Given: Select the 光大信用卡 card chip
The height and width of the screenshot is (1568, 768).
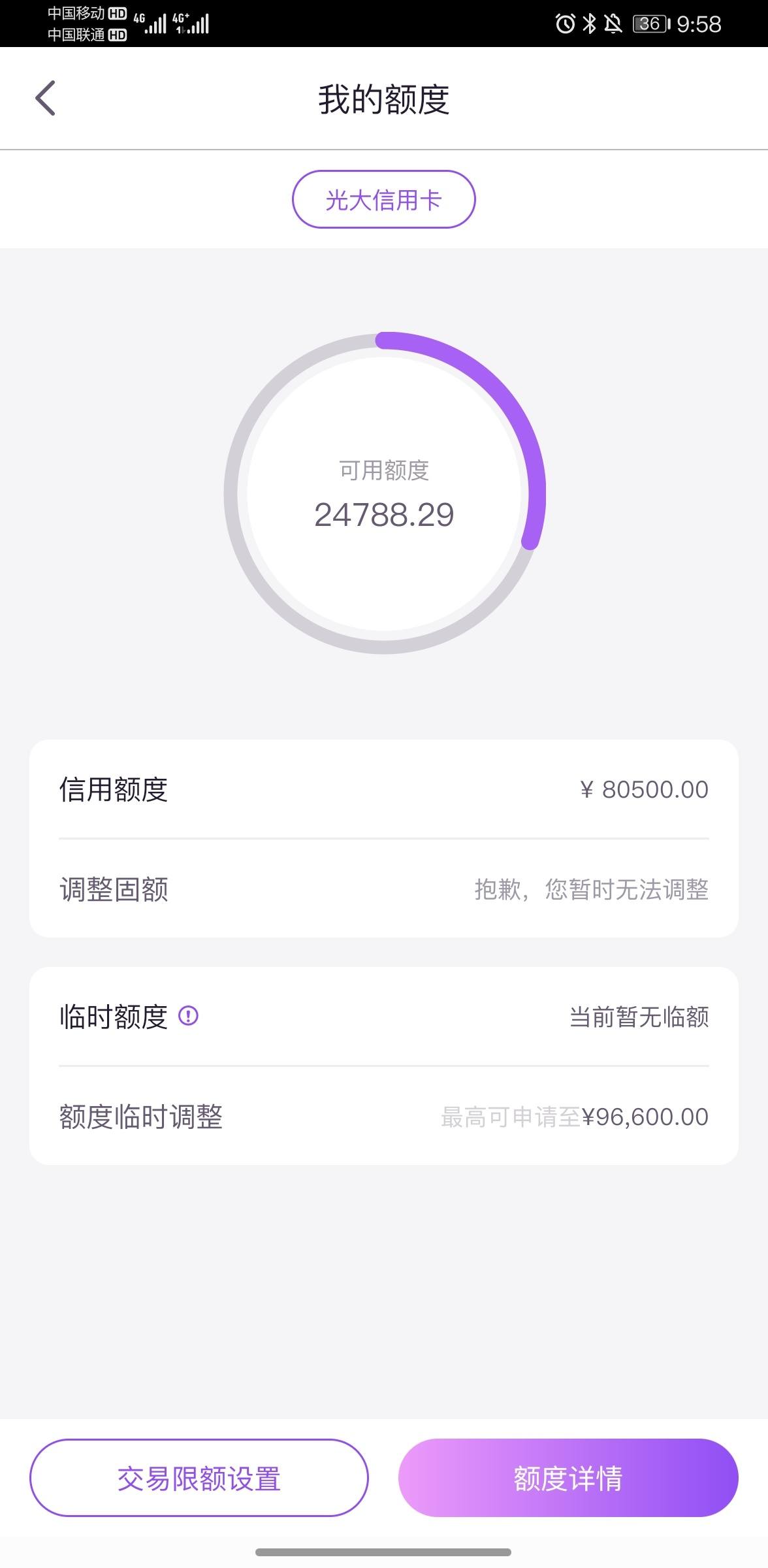Looking at the screenshot, I should [383, 199].
